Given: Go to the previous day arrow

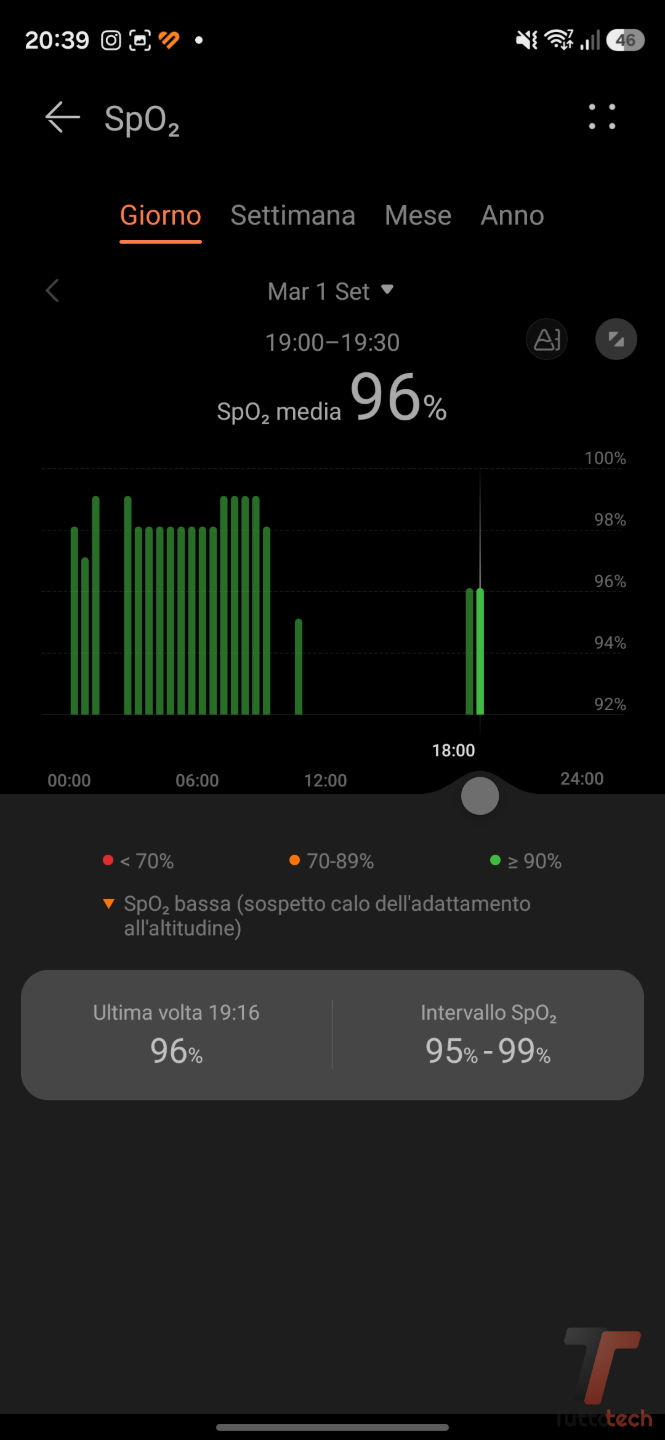Looking at the screenshot, I should pyautogui.click(x=53, y=291).
